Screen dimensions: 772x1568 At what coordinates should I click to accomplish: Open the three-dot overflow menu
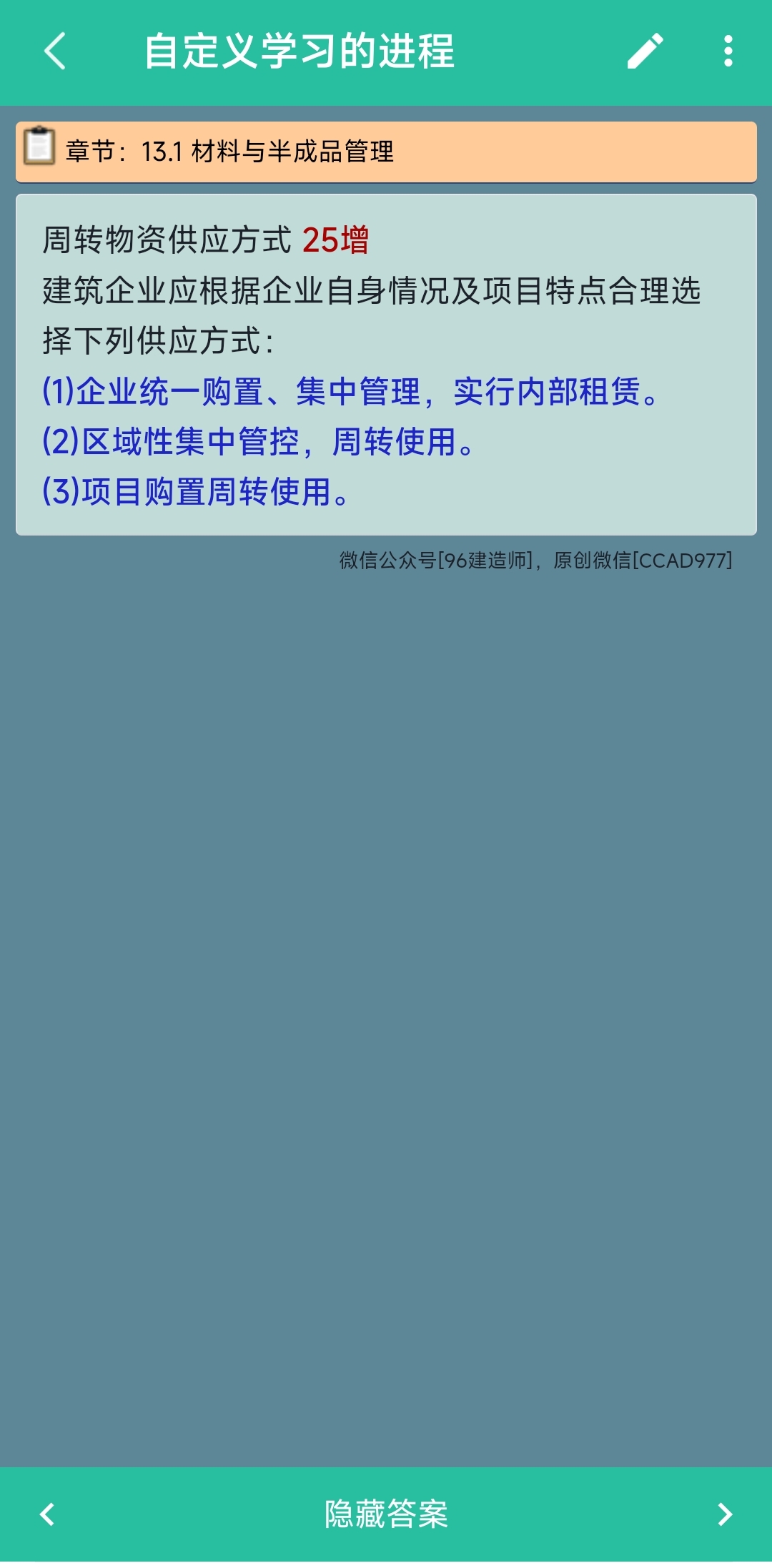point(728,51)
